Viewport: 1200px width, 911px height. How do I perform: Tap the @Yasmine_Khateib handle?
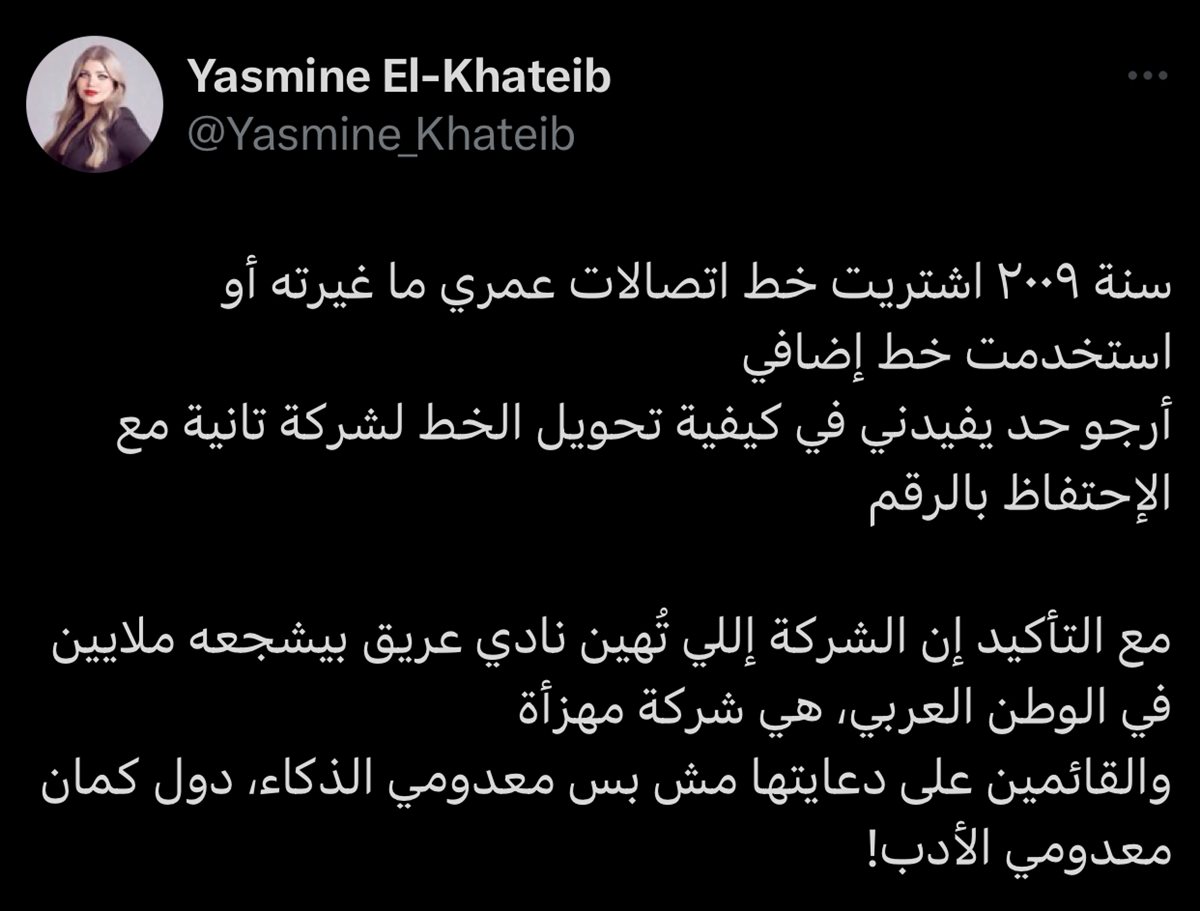coord(382,133)
